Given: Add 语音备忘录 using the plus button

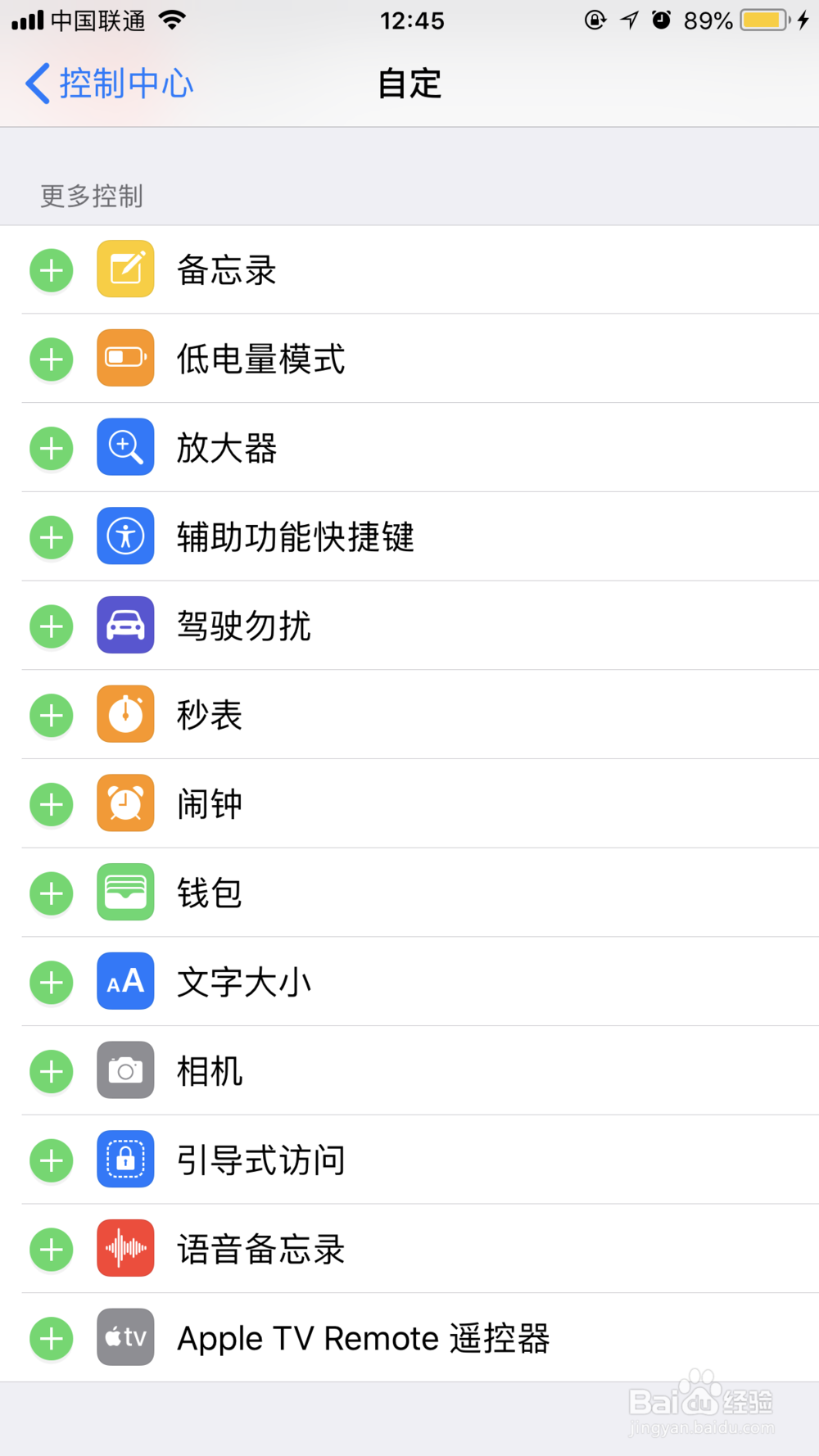Looking at the screenshot, I should click(x=50, y=1248).
